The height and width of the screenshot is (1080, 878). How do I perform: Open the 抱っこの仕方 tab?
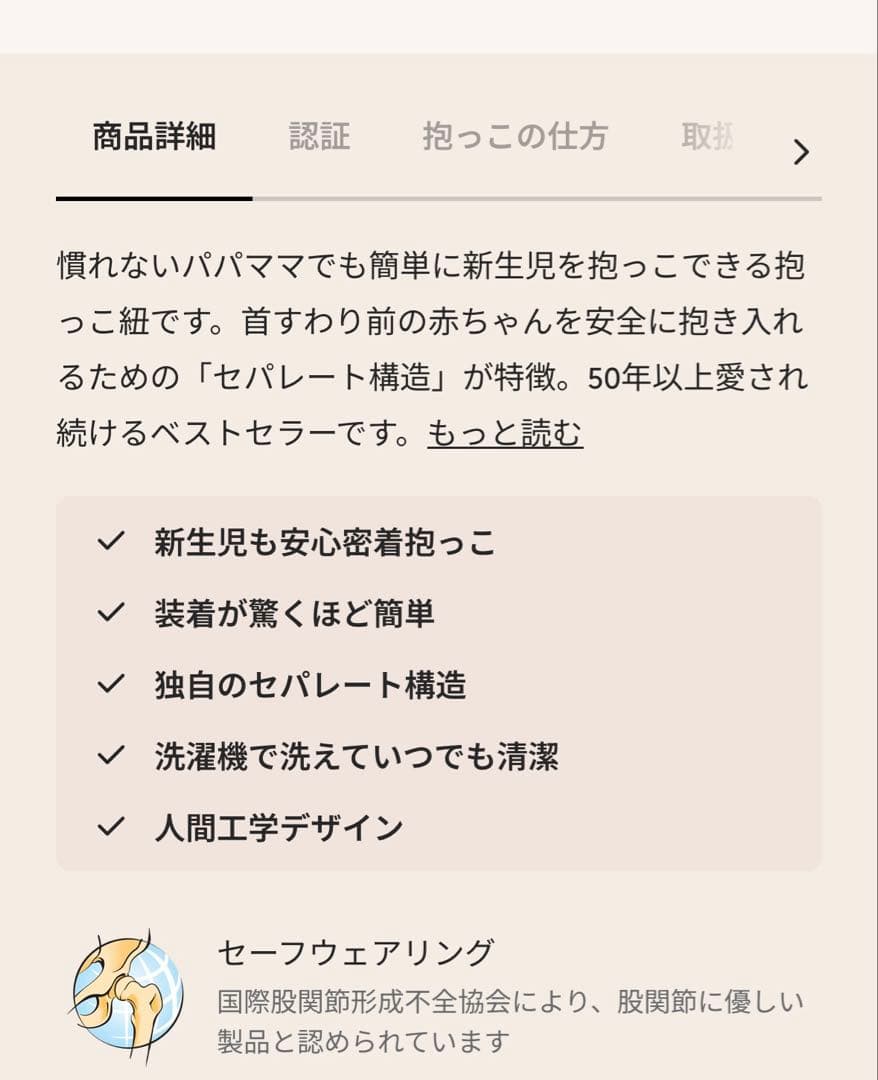[x=516, y=138]
